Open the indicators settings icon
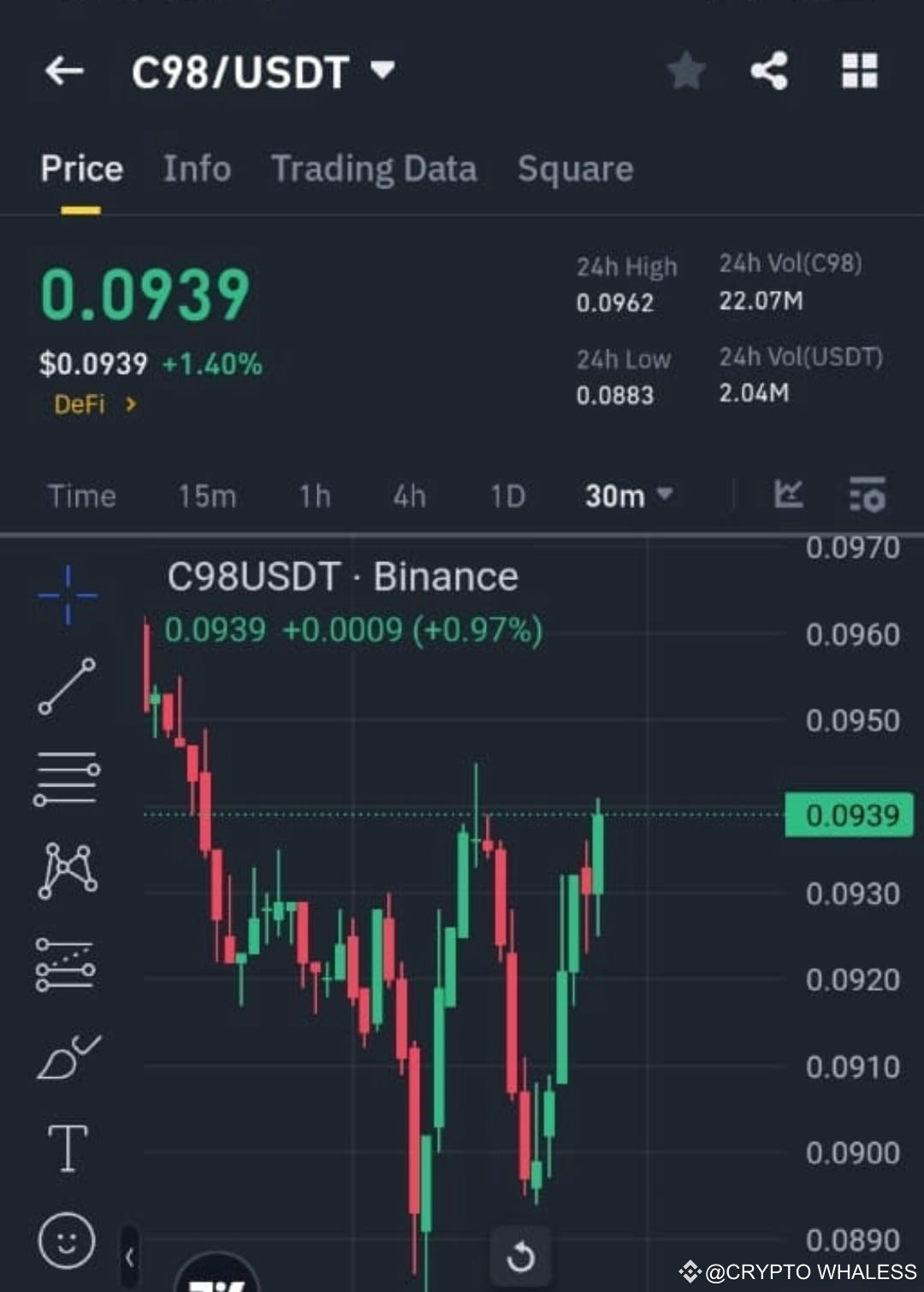 (868, 495)
